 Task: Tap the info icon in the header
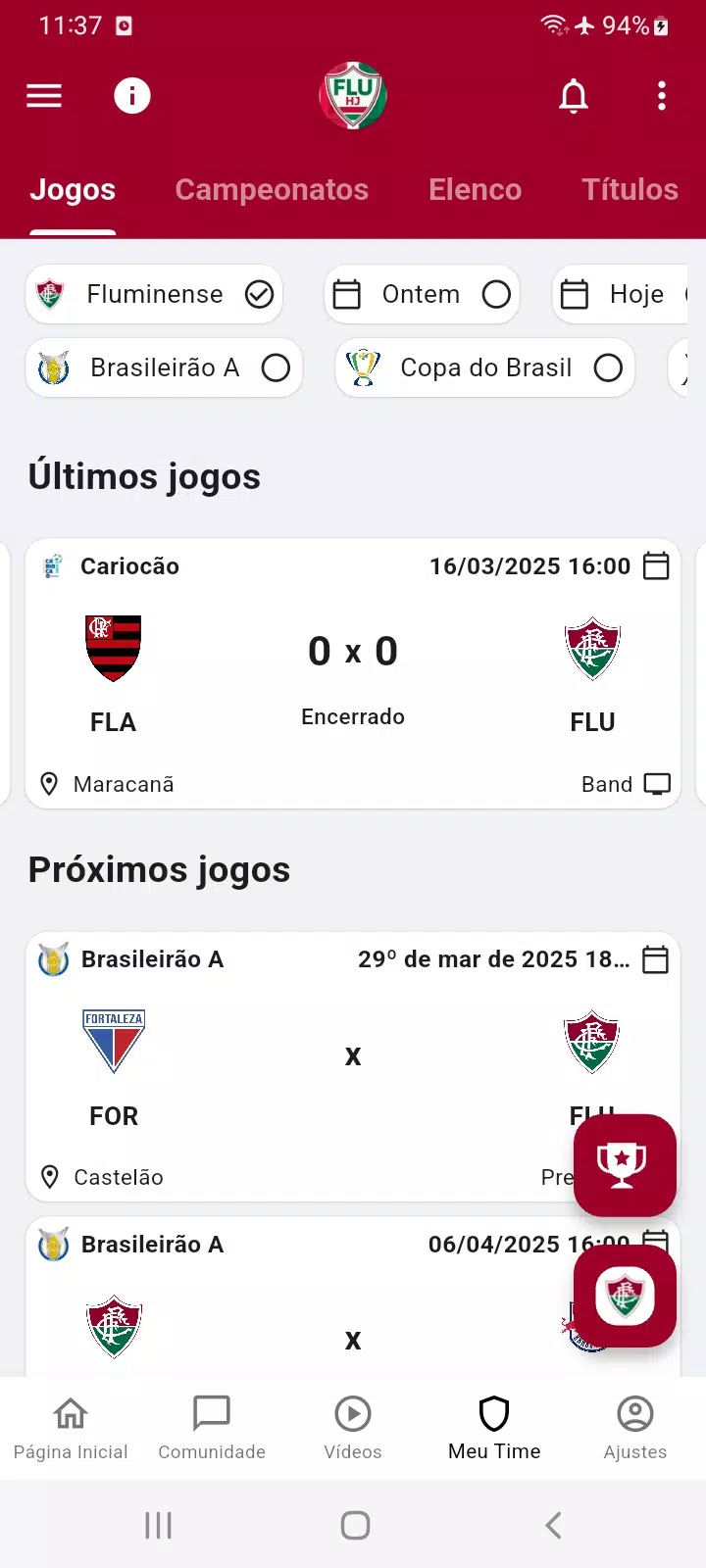coord(132,96)
